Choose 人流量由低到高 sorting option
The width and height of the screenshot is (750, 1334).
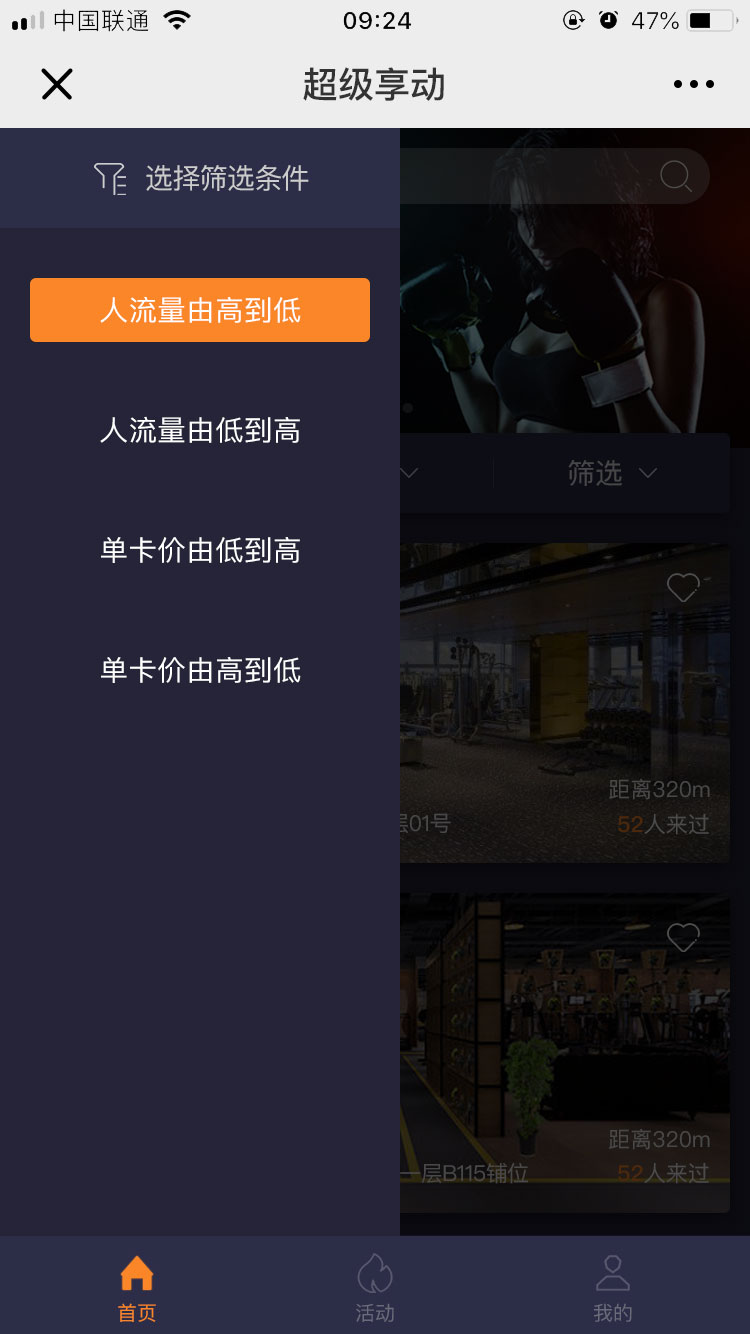tap(200, 431)
